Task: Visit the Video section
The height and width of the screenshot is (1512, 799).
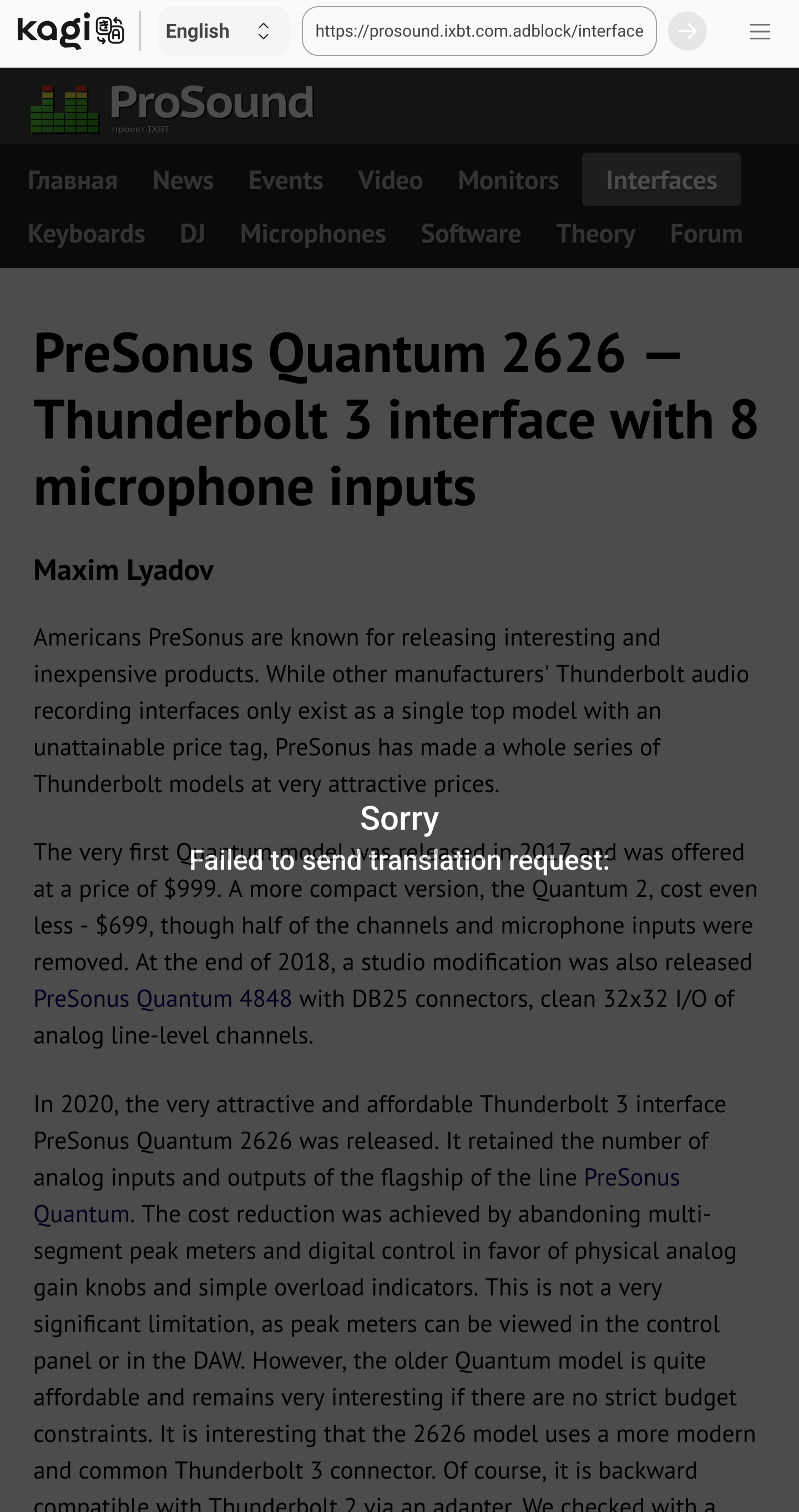Action: tap(390, 180)
